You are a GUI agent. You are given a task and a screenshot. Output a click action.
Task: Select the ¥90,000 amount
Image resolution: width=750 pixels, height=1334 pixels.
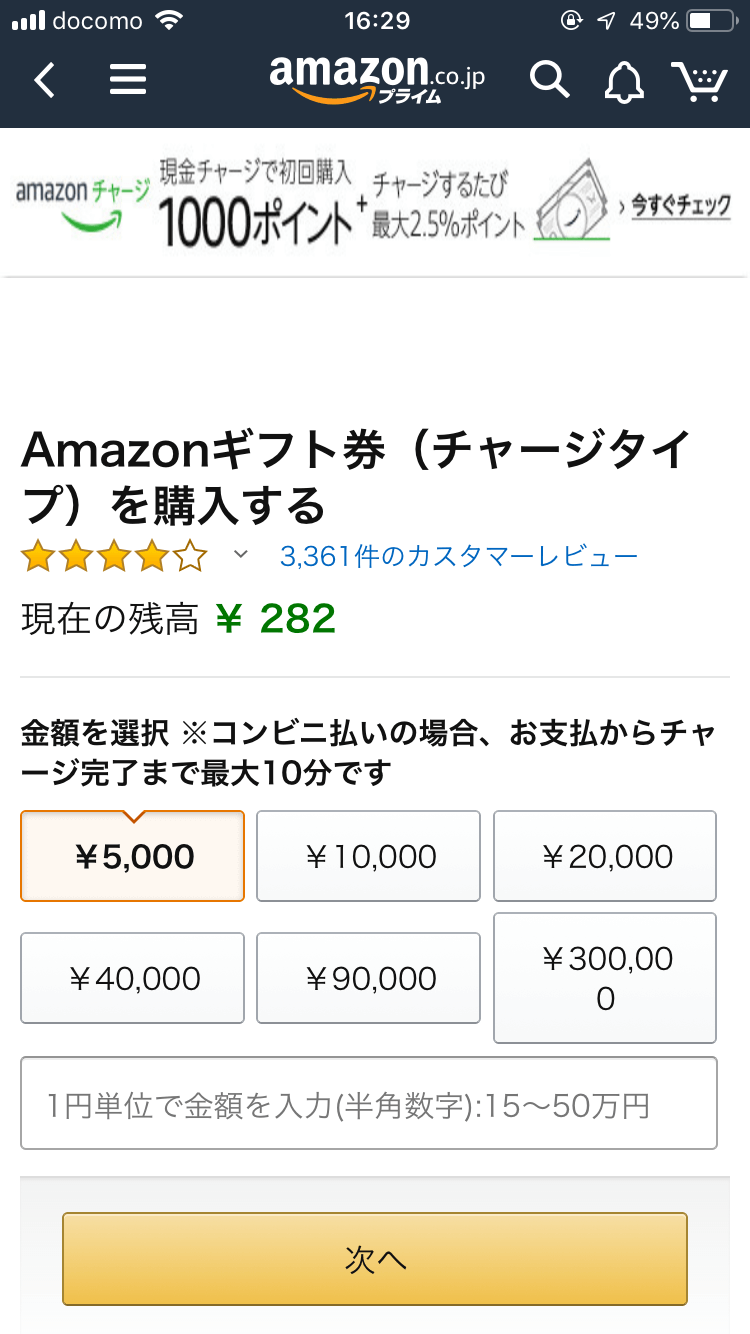tap(369, 978)
